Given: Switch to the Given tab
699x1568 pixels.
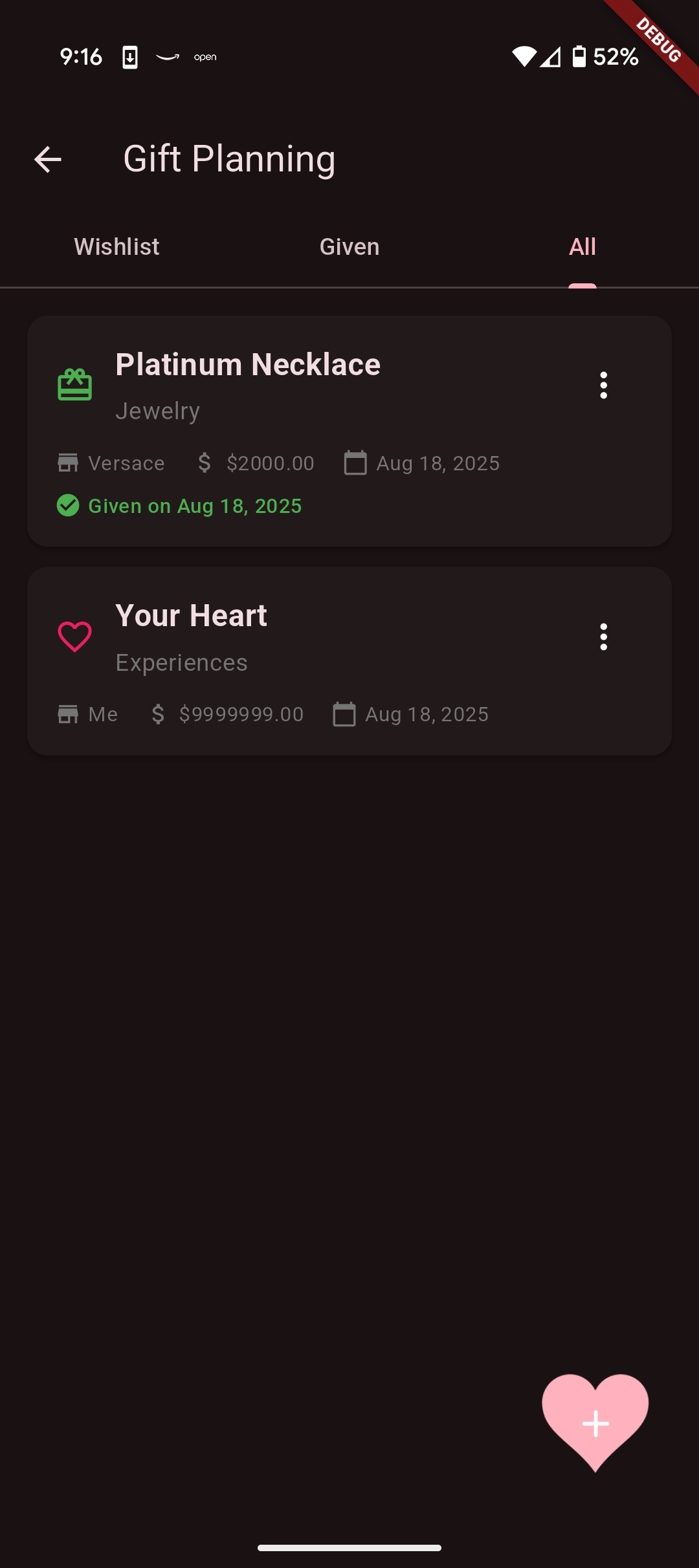Looking at the screenshot, I should pos(349,246).
